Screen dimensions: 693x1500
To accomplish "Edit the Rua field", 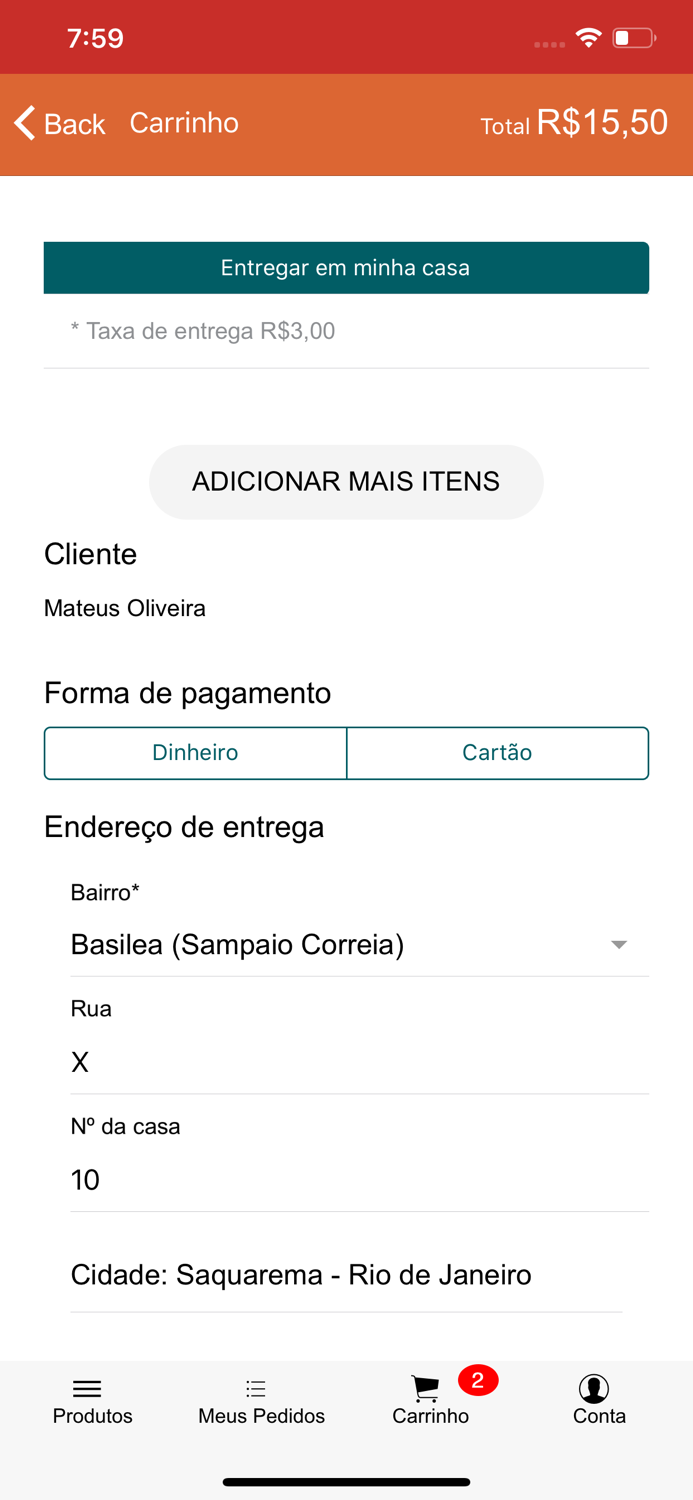I will click(x=359, y=1062).
